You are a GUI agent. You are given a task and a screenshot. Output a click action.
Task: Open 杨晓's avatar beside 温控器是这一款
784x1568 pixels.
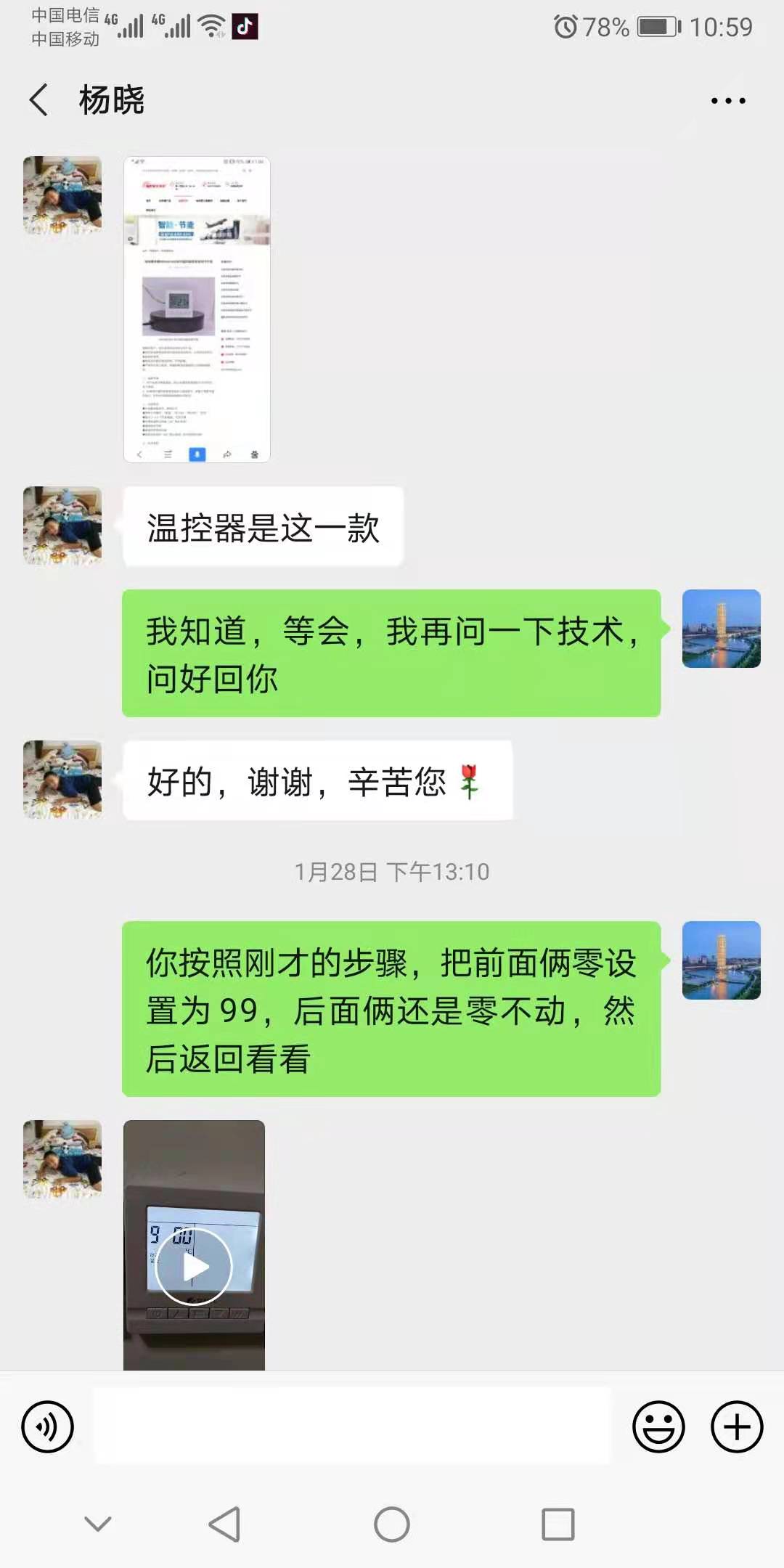pos(62,526)
